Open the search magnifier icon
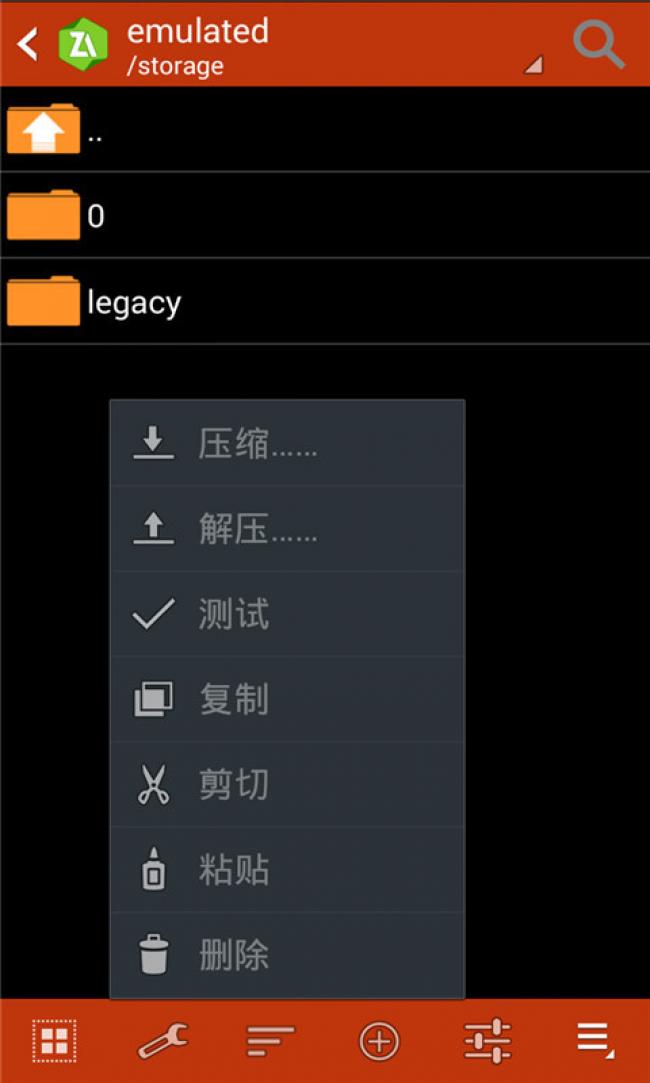Image resolution: width=650 pixels, height=1083 pixels. coord(599,43)
